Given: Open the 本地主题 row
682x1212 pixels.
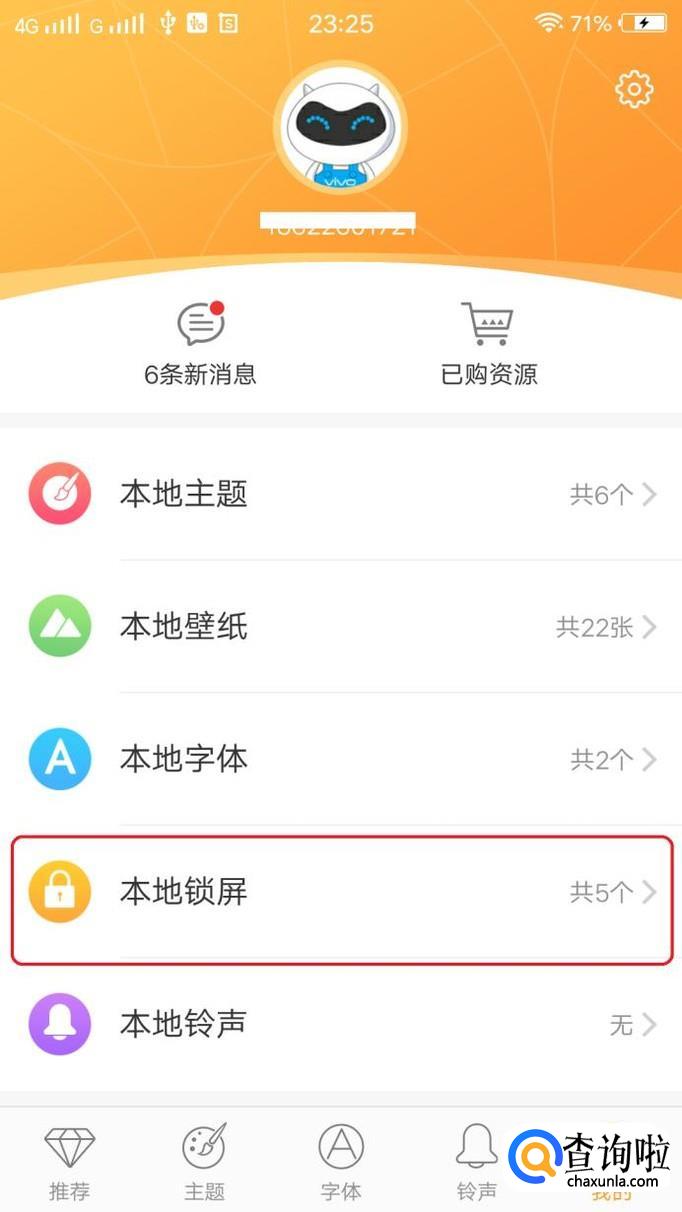Looking at the screenshot, I should pyautogui.click(x=340, y=494).
